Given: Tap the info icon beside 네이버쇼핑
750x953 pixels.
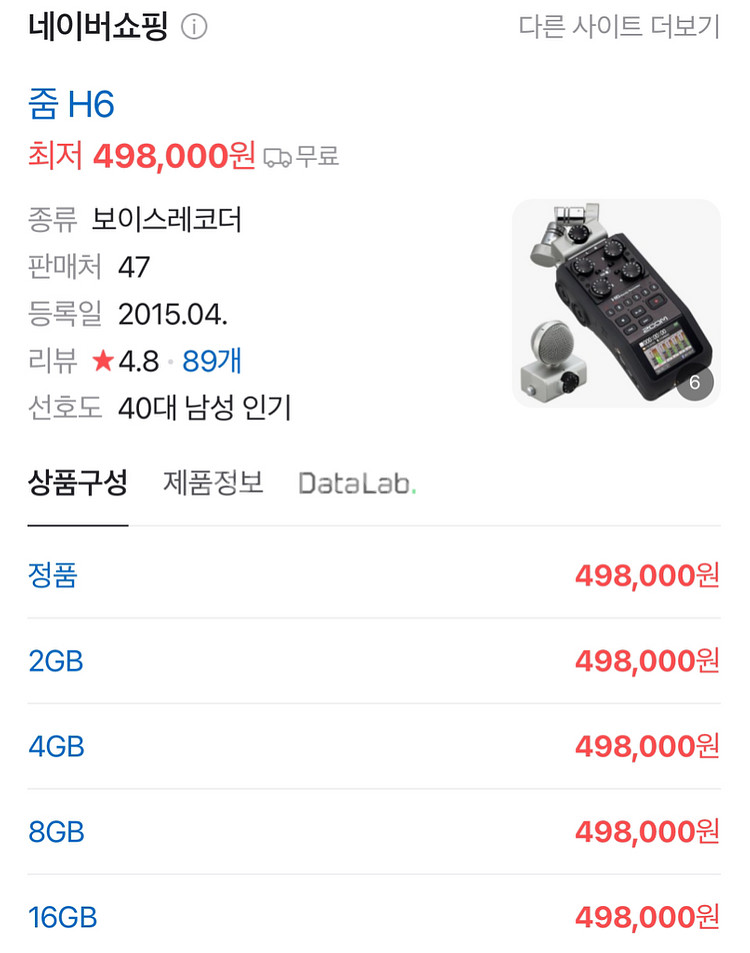Looking at the screenshot, I should click(x=194, y=27).
